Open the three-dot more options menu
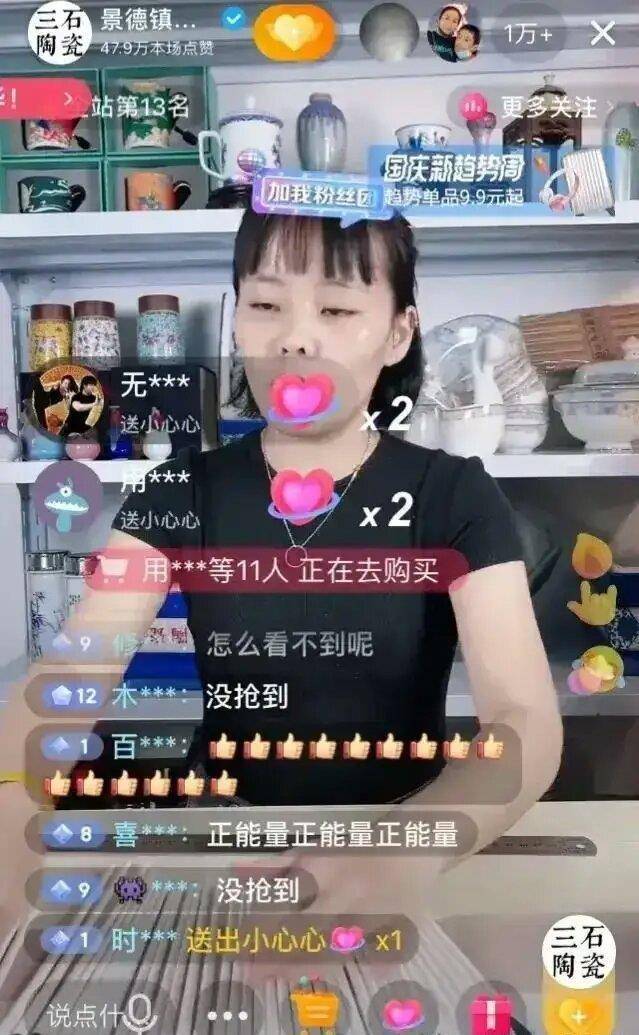This screenshot has height=1035, width=639. point(227,1015)
